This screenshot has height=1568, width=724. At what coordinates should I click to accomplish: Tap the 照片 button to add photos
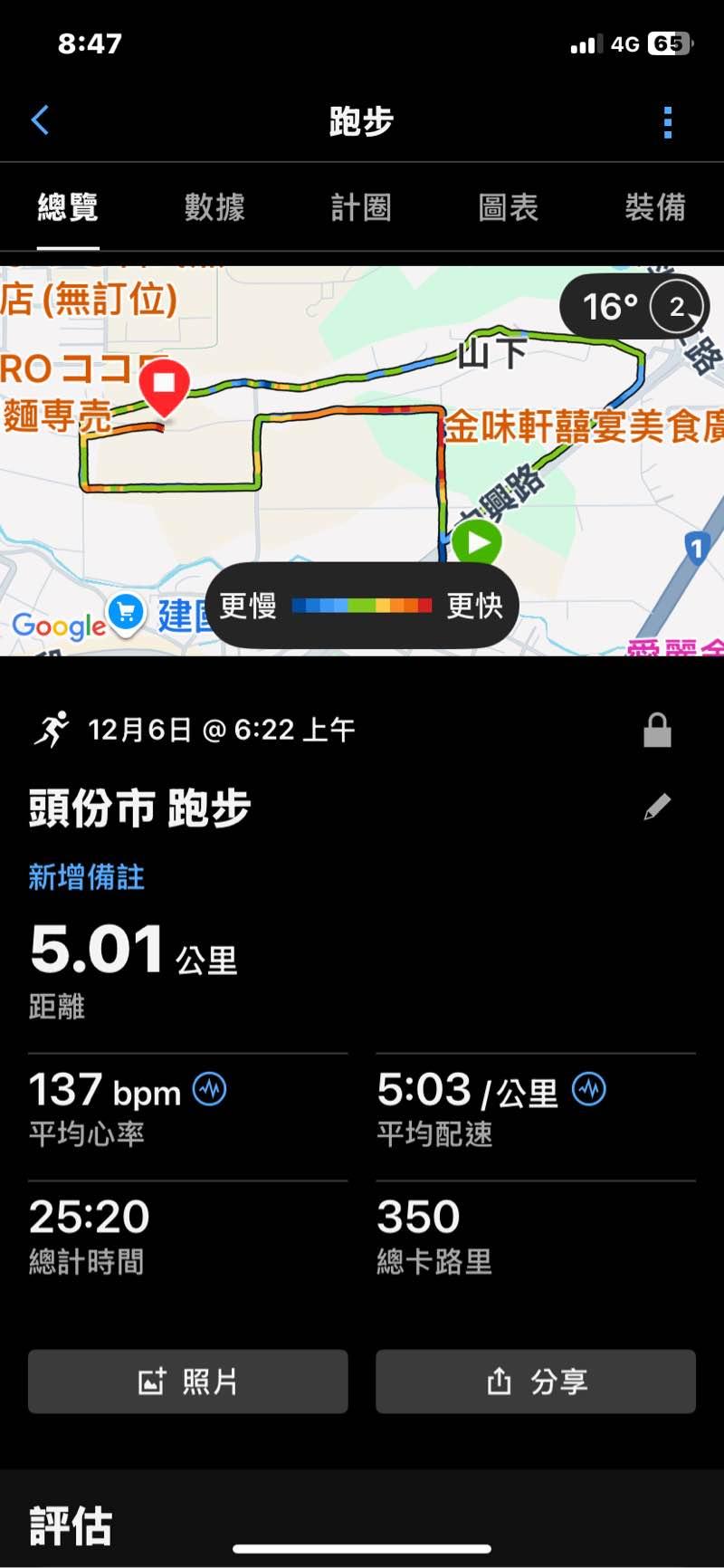coord(188,1382)
